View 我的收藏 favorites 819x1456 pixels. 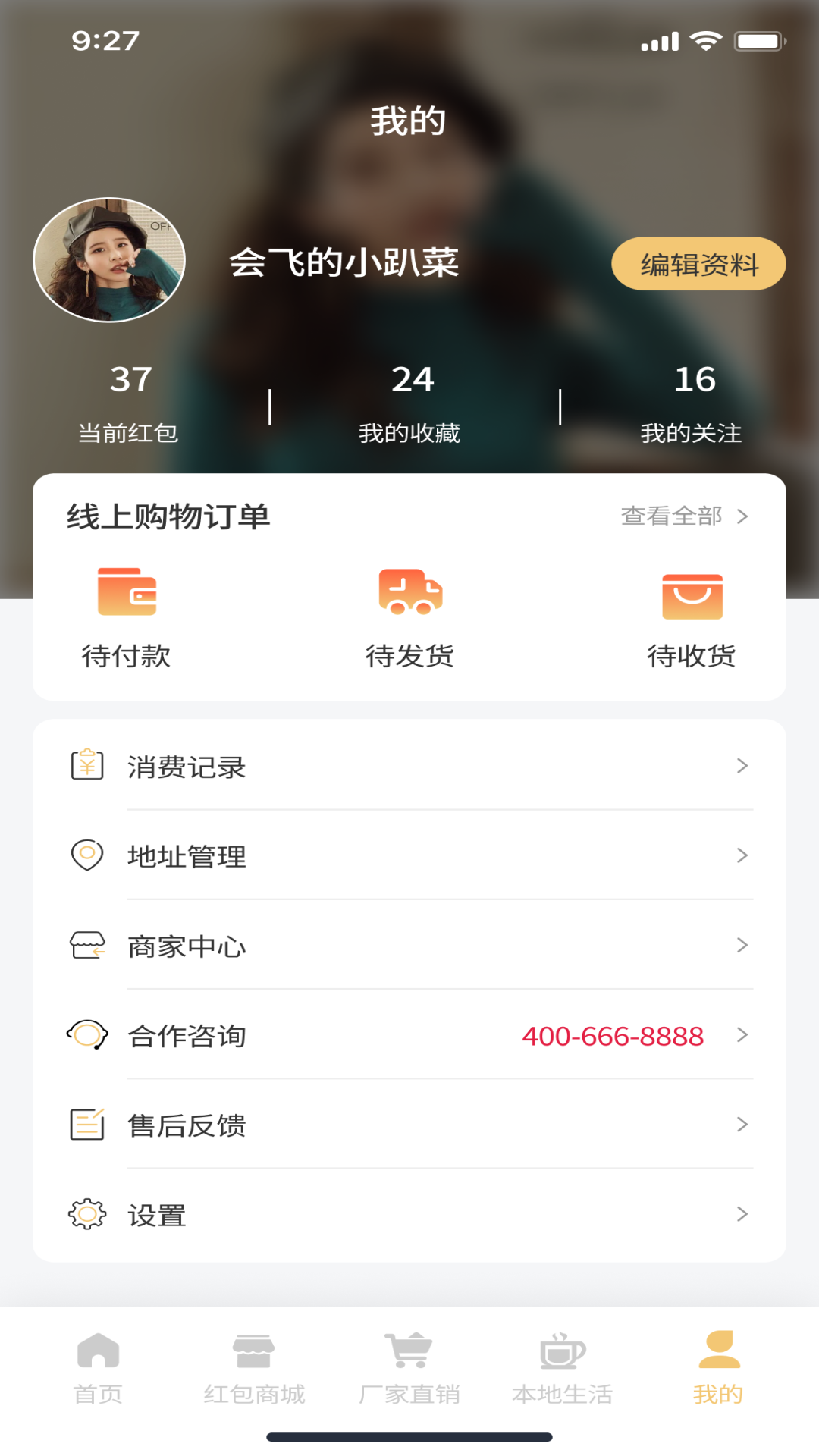[x=409, y=402]
